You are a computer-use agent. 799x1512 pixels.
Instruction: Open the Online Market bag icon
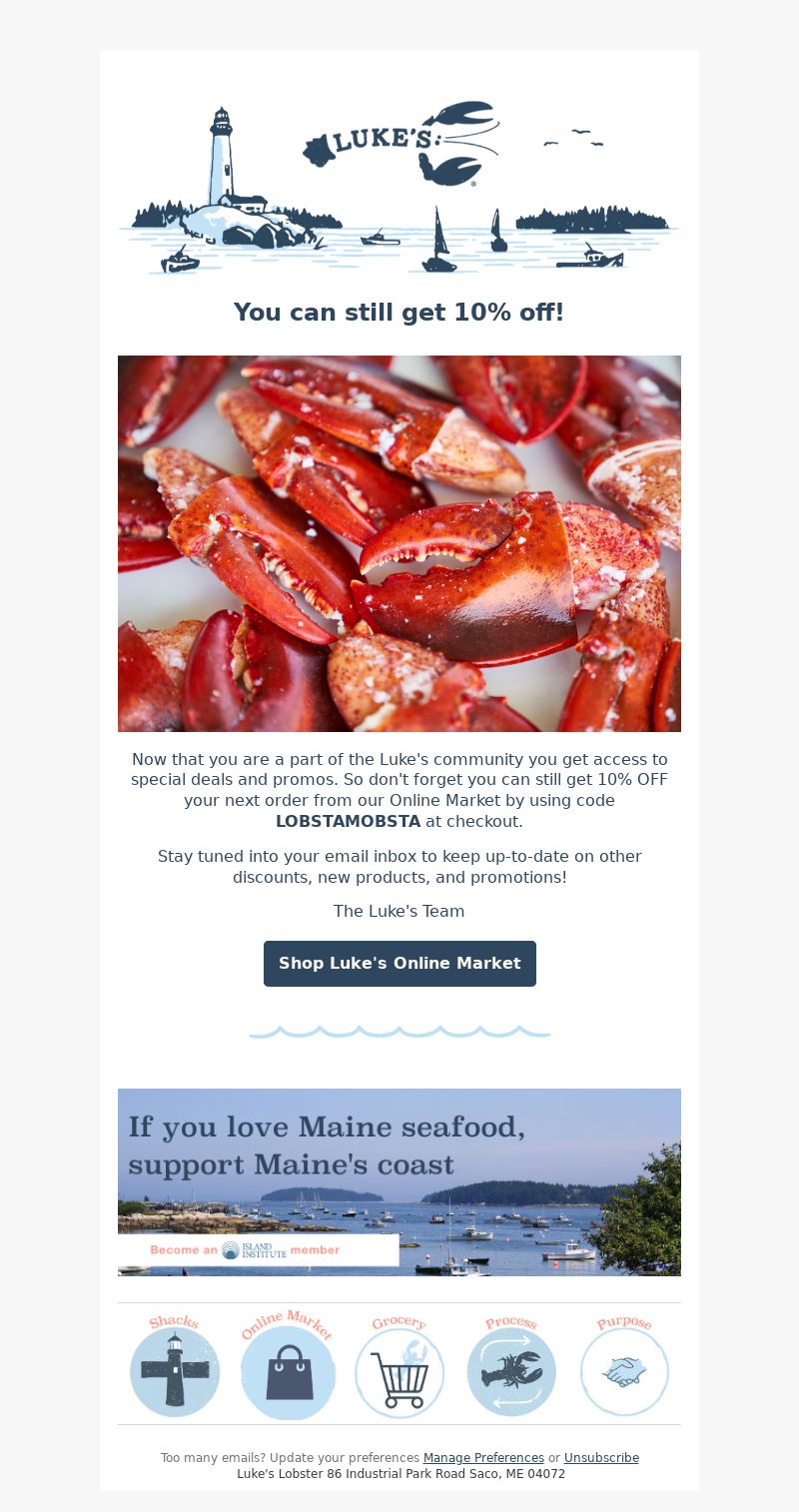pyautogui.click(x=287, y=1366)
